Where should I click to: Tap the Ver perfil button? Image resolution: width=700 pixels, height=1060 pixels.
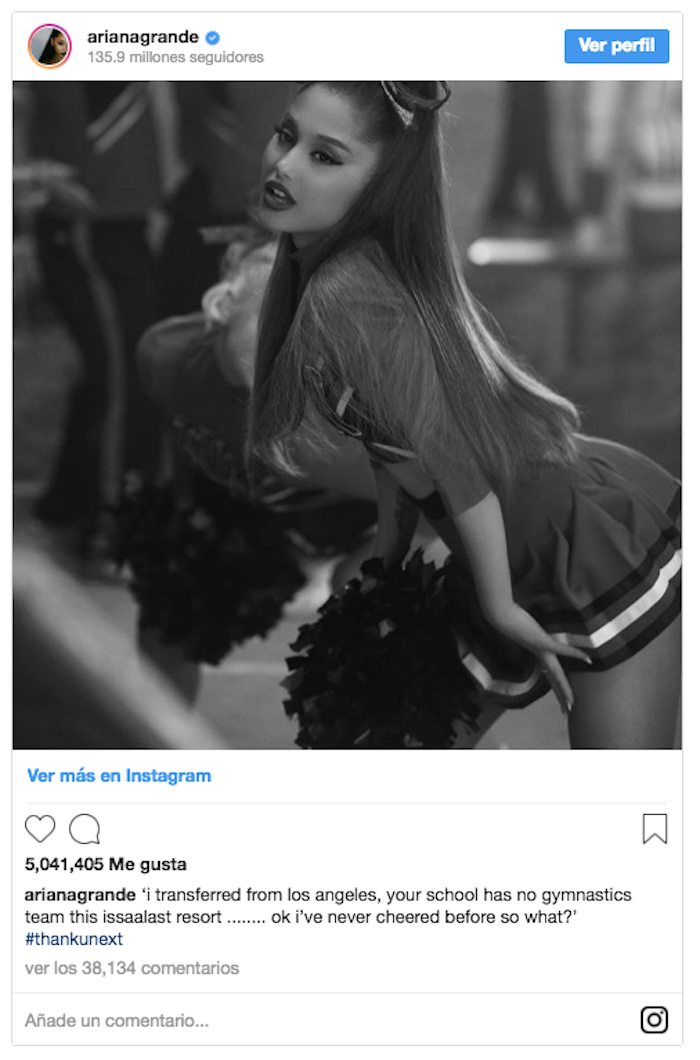pyautogui.click(x=616, y=46)
